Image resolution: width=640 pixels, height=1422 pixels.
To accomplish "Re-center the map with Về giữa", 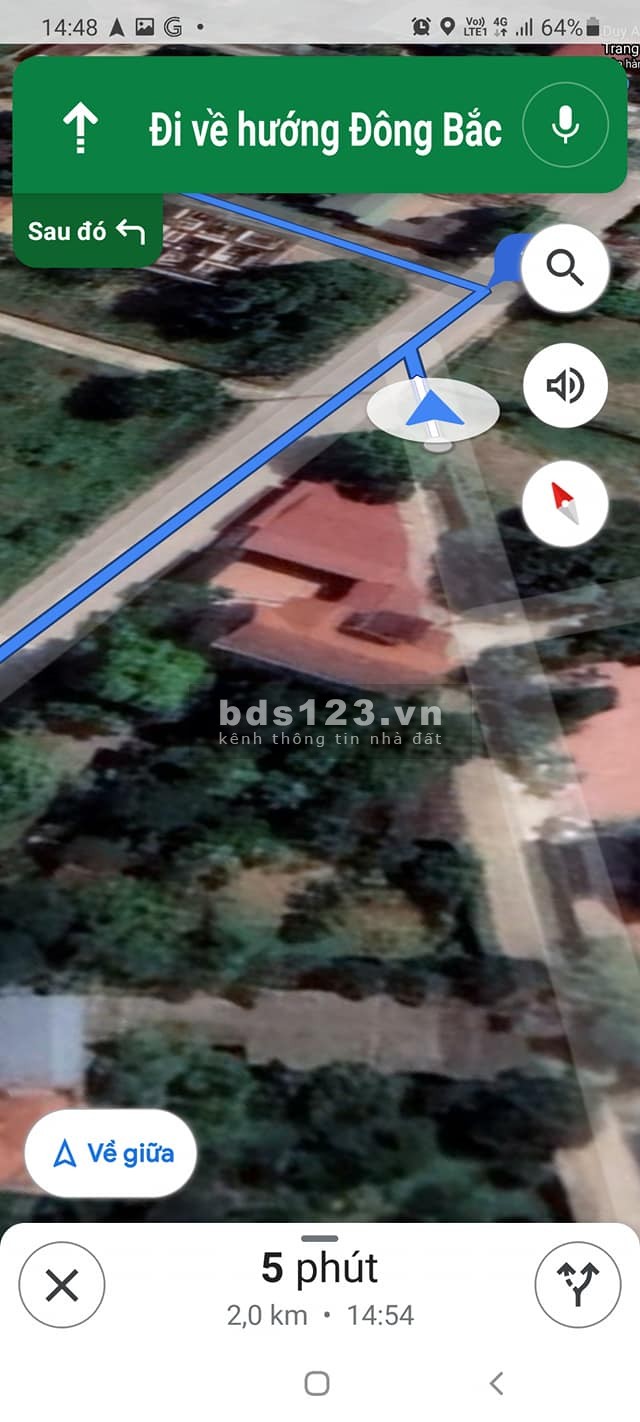I will coord(111,1153).
